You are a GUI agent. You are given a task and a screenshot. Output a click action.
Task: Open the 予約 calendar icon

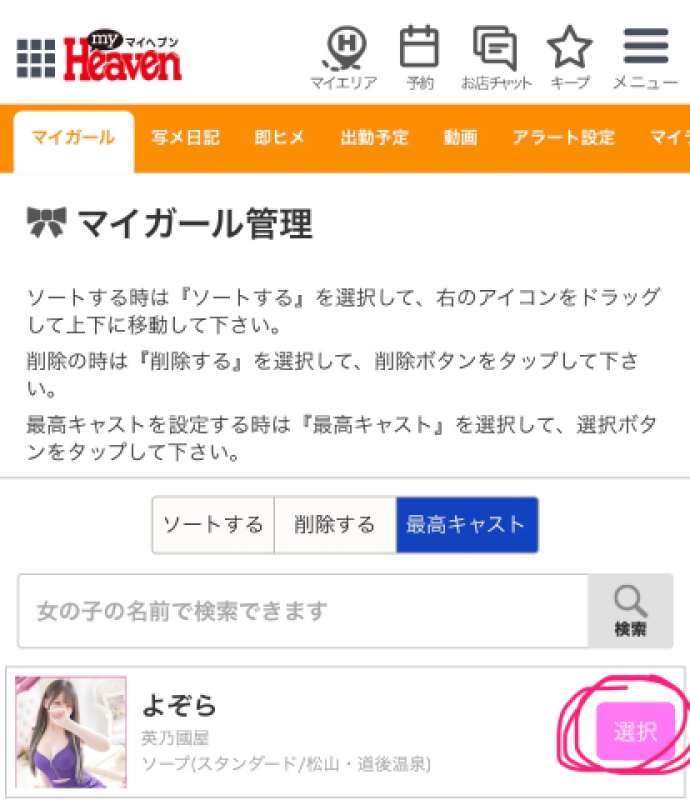coord(420,58)
